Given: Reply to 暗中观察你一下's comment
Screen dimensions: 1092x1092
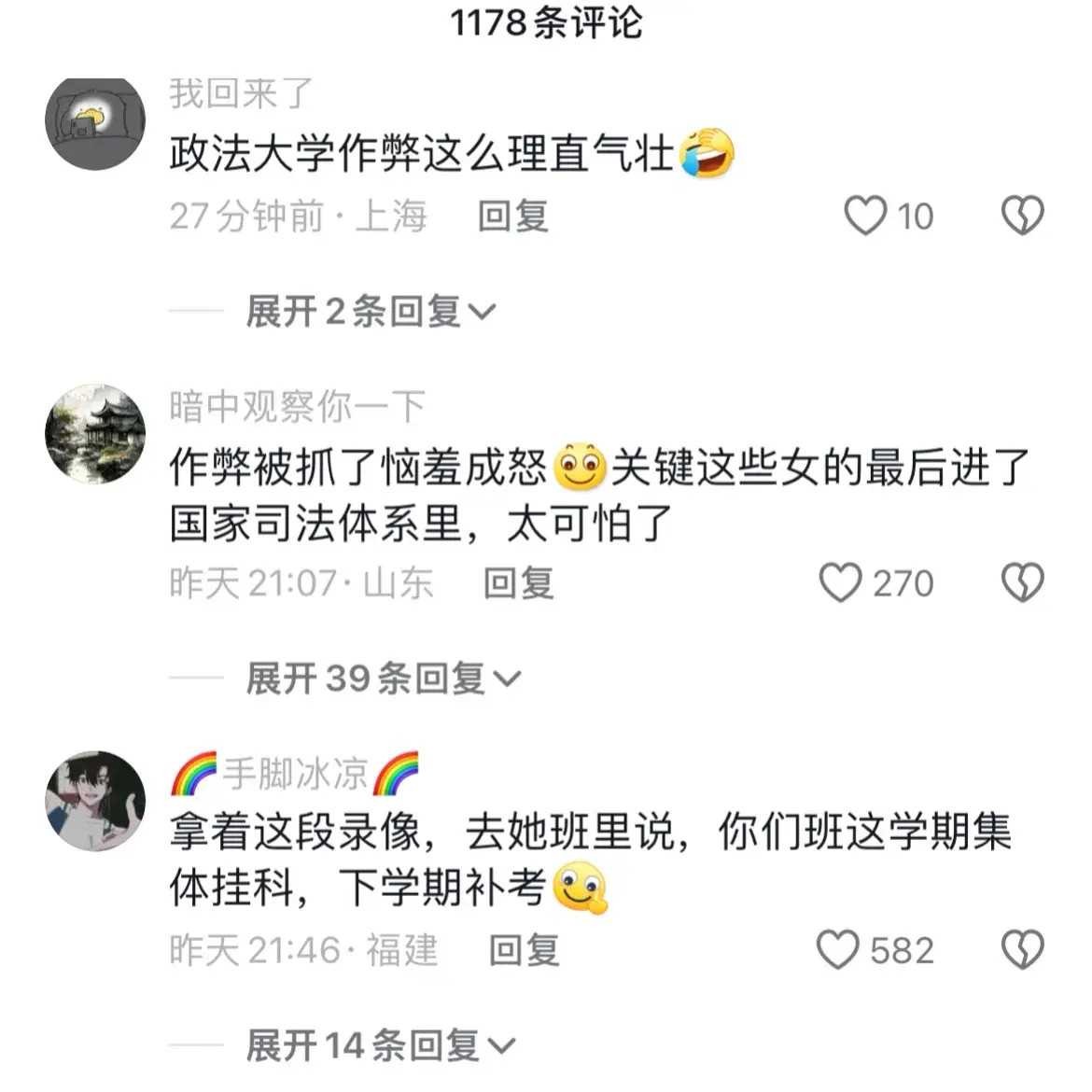Looking at the screenshot, I should tap(518, 583).
